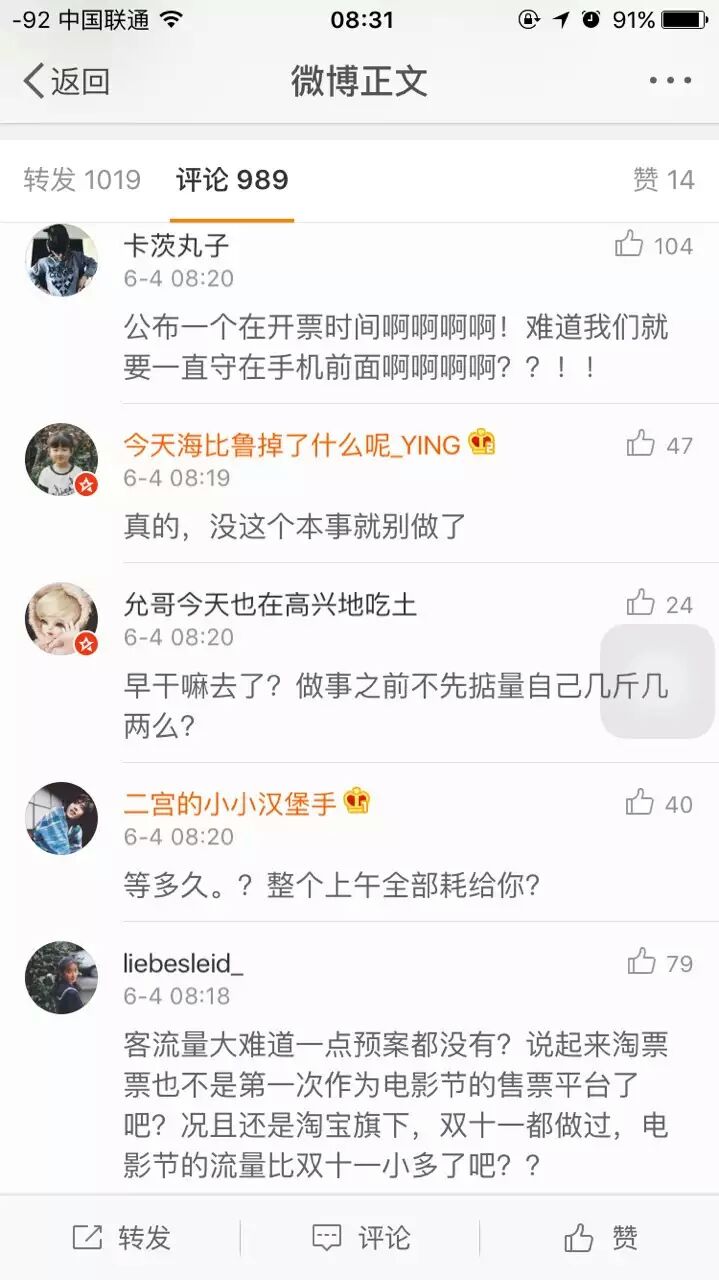The image size is (719, 1280).
Task: Open 今天海比鲁掉了什么呢_YING username link
Action: (292, 444)
